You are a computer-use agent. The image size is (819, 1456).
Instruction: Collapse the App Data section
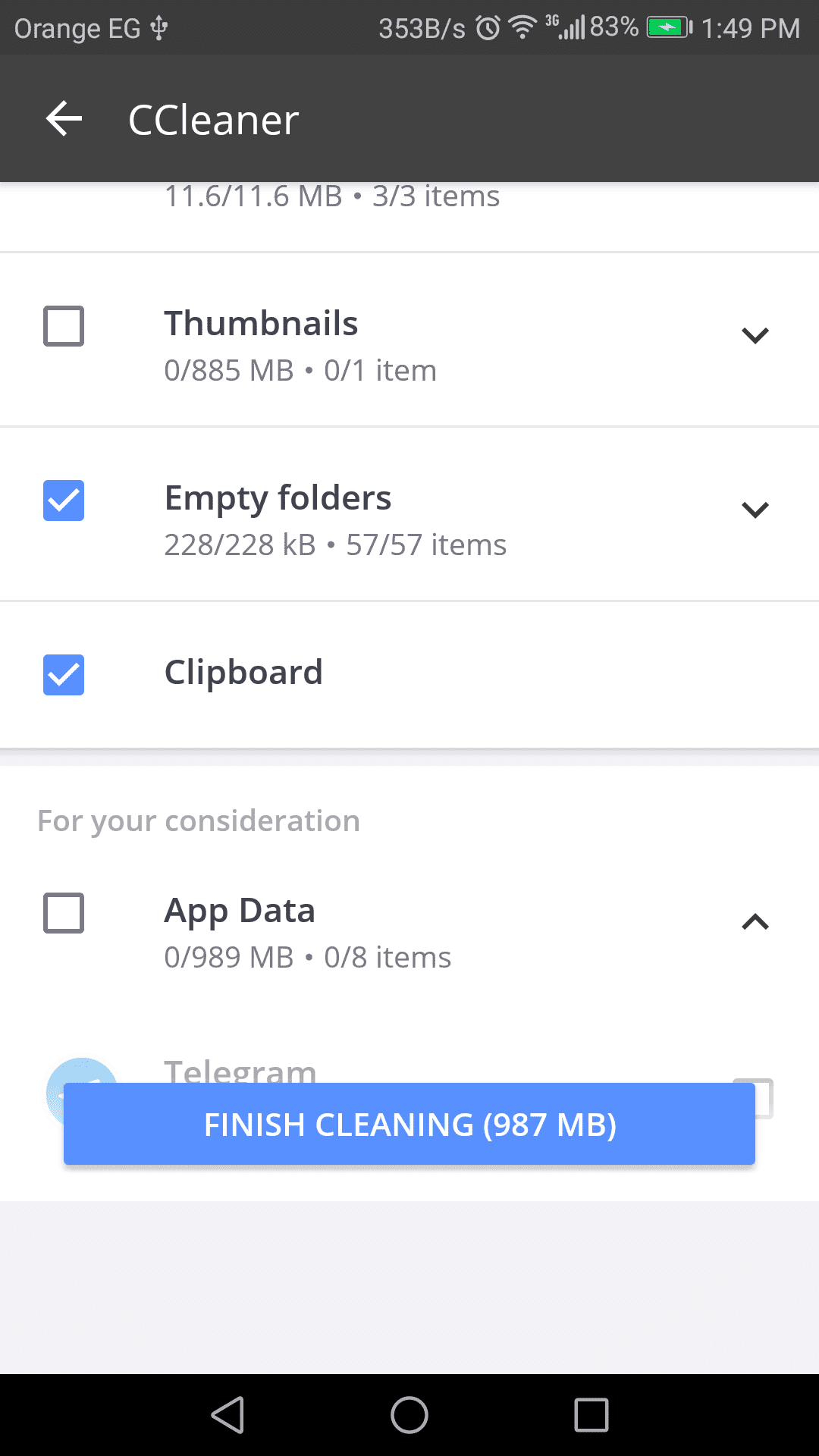tap(755, 922)
